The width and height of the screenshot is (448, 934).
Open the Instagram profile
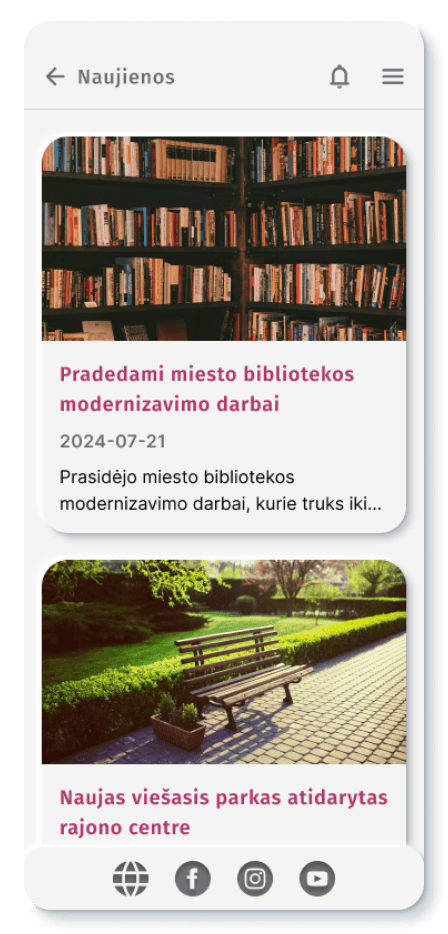[x=255, y=879]
